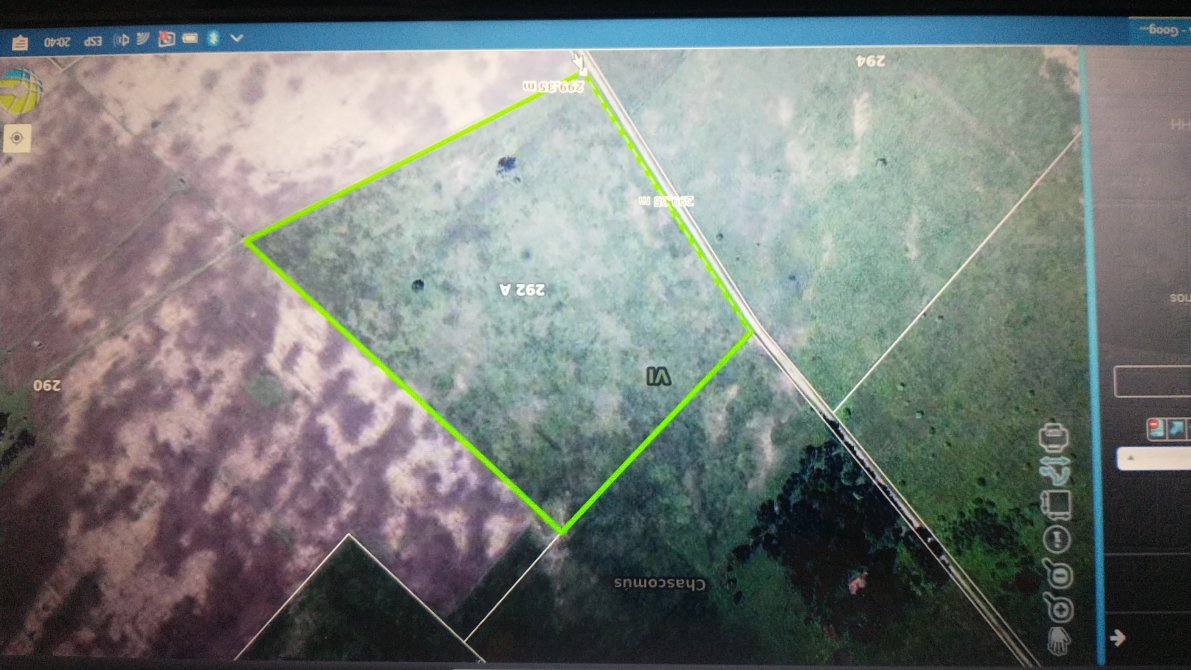Open the dropdown in the side panel
This screenshot has width=1191, height=670.
tap(1130, 458)
